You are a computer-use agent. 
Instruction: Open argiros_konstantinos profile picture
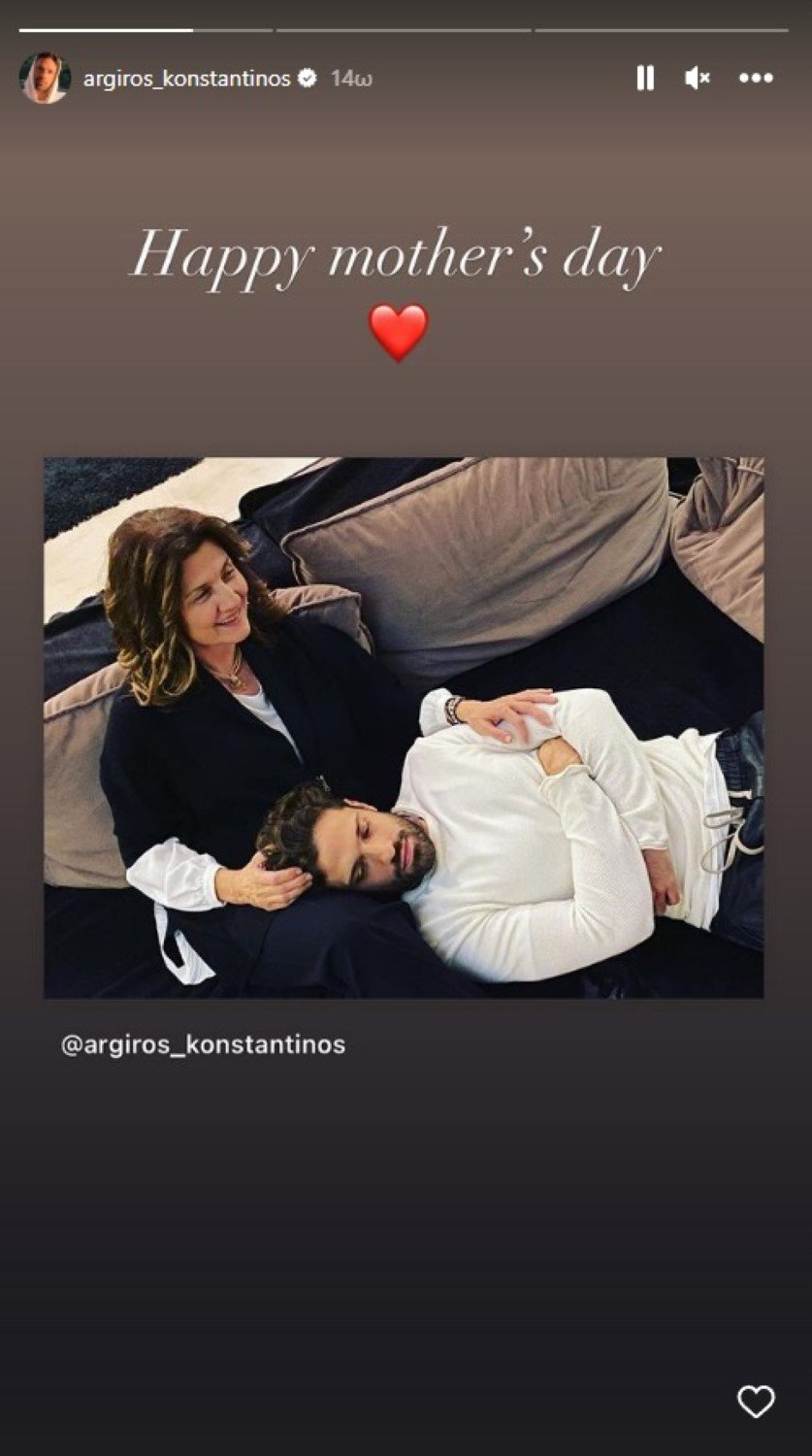(45, 79)
